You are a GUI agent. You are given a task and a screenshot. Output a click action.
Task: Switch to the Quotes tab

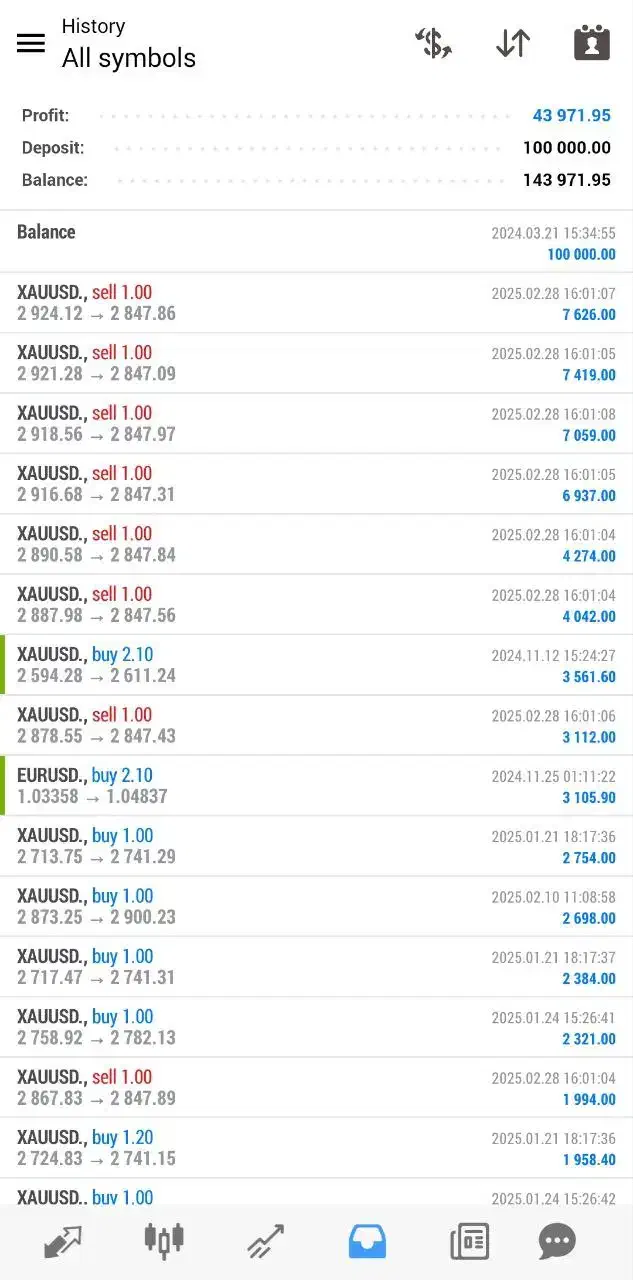tap(62, 1241)
